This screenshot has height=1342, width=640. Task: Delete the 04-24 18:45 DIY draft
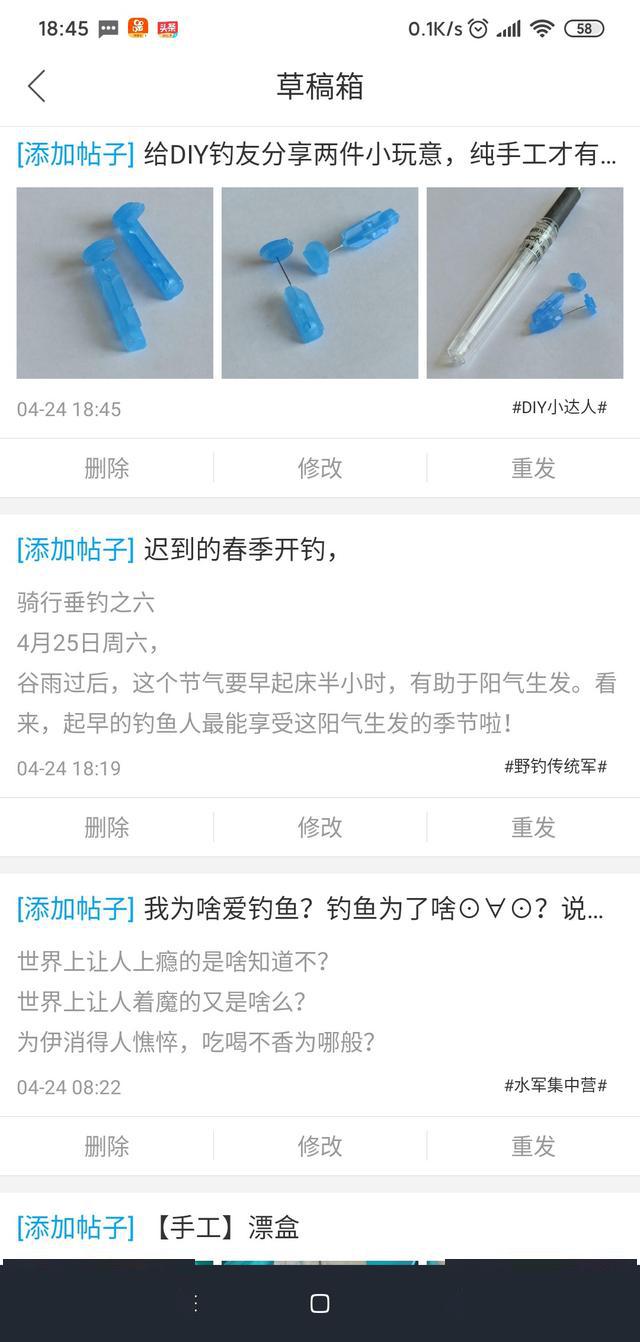tap(107, 467)
